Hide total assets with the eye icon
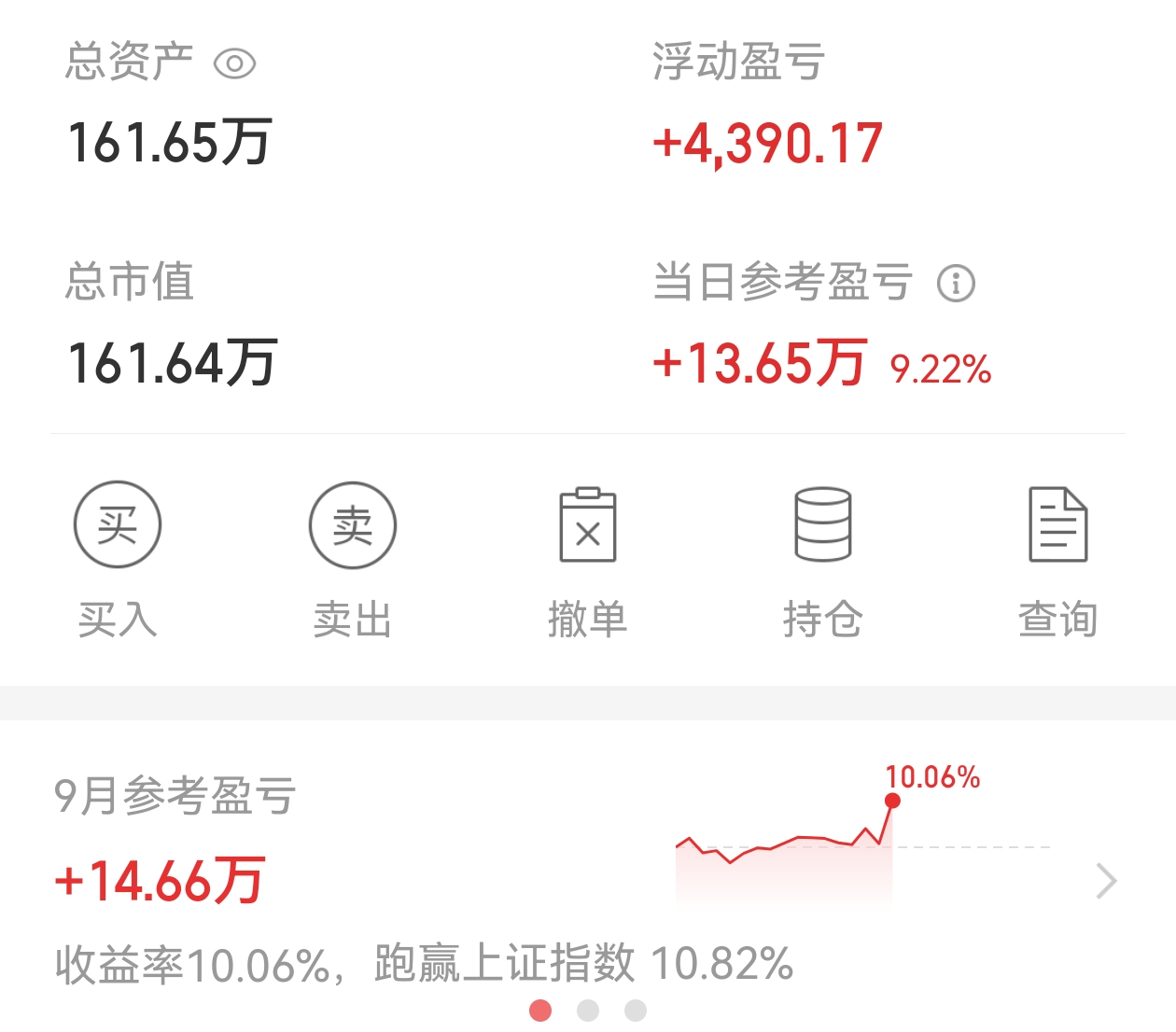Screen dimensions: 1176x1032 pyautogui.click(x=234, y=63)
